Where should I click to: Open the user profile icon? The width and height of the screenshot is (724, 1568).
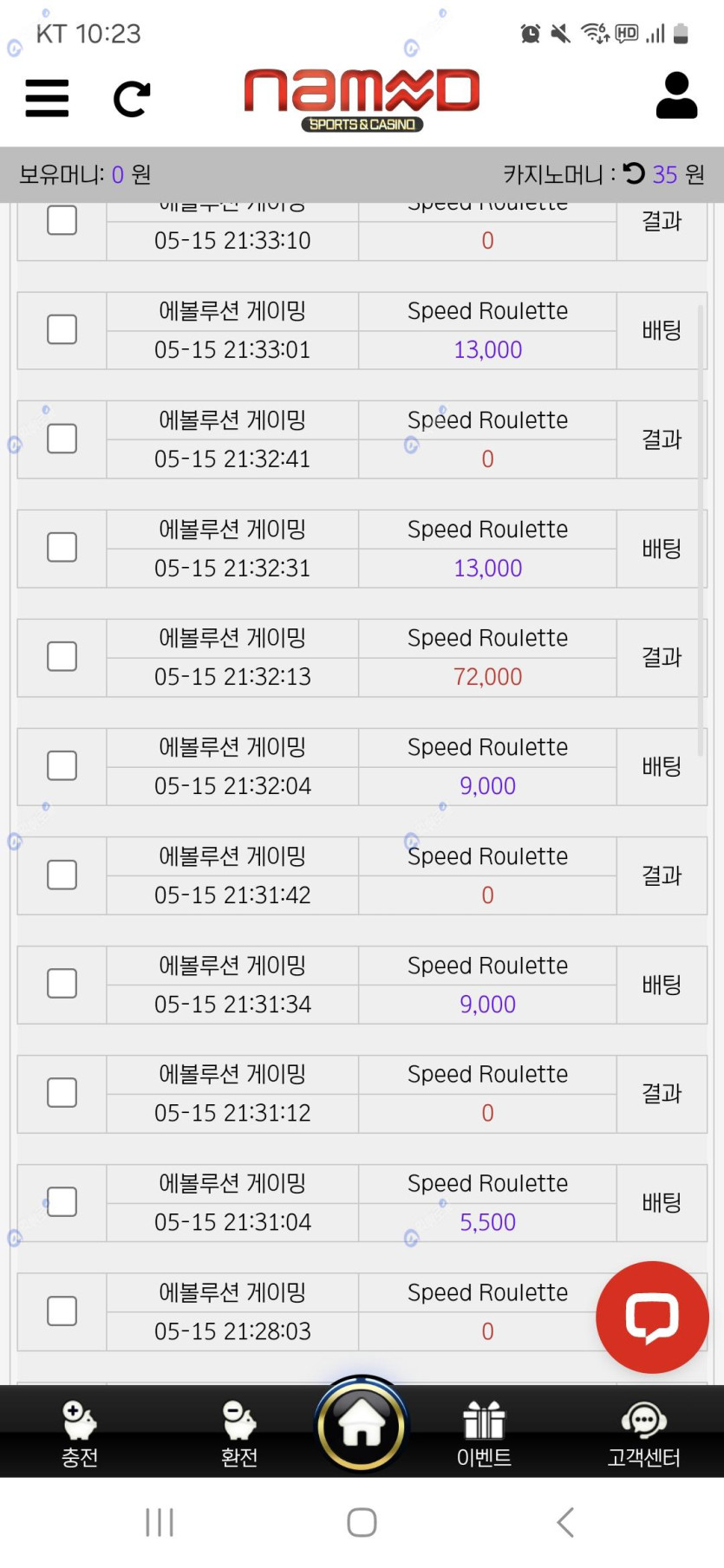click(x=676, y=96)
